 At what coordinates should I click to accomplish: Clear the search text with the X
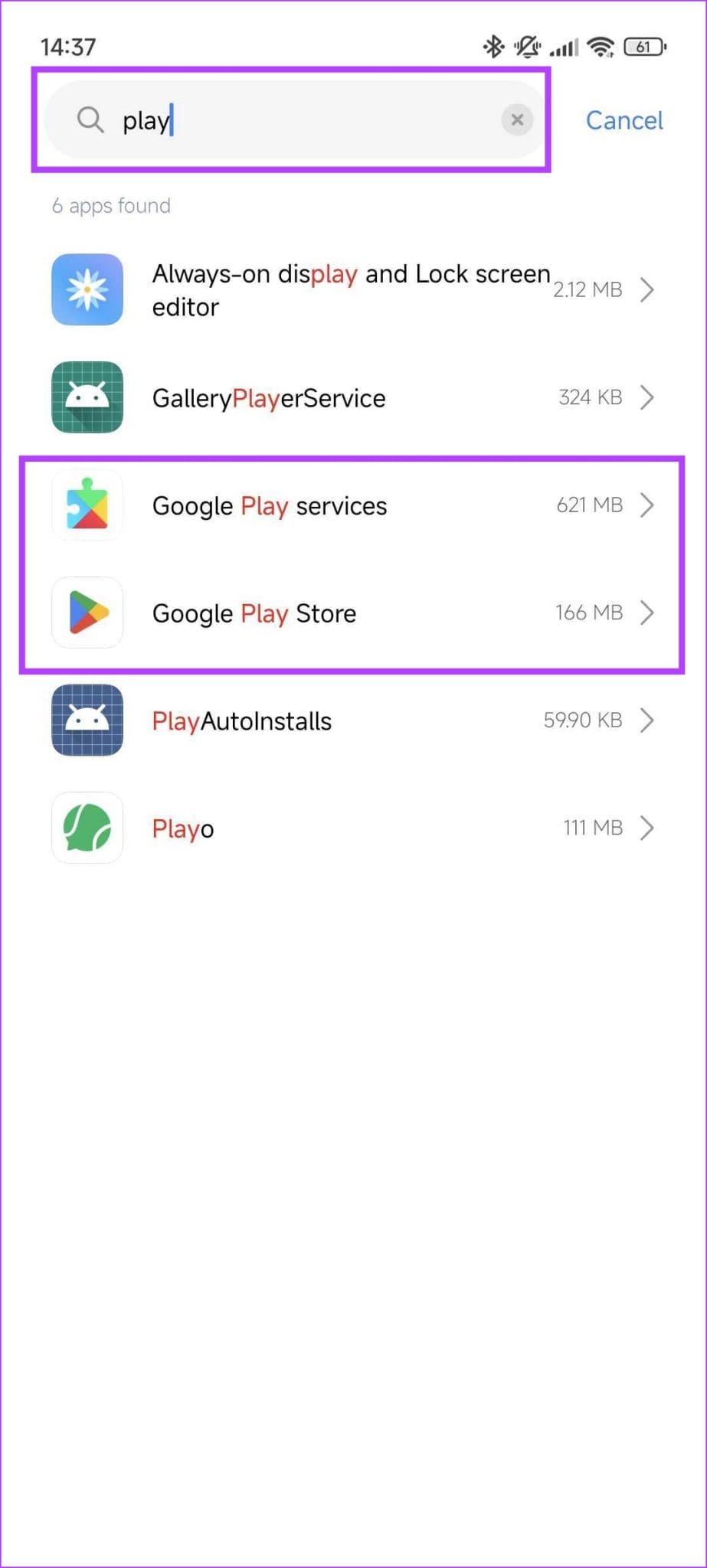[x=517, y=119]
